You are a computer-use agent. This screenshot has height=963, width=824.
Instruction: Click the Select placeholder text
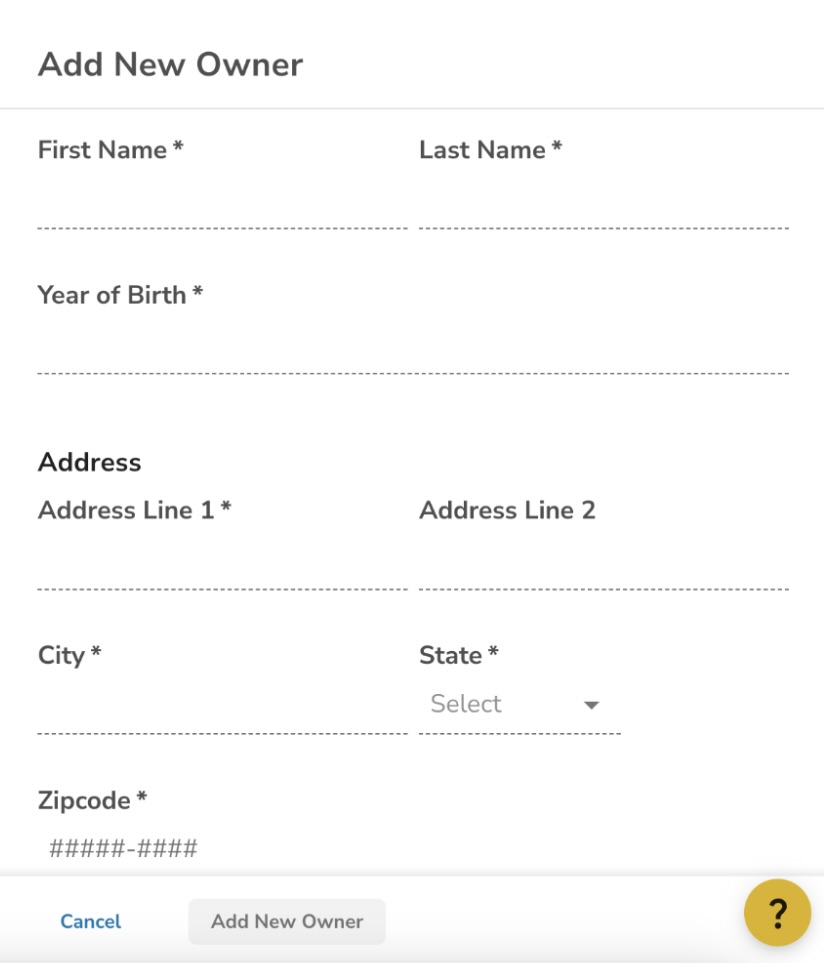click(464, 704)
